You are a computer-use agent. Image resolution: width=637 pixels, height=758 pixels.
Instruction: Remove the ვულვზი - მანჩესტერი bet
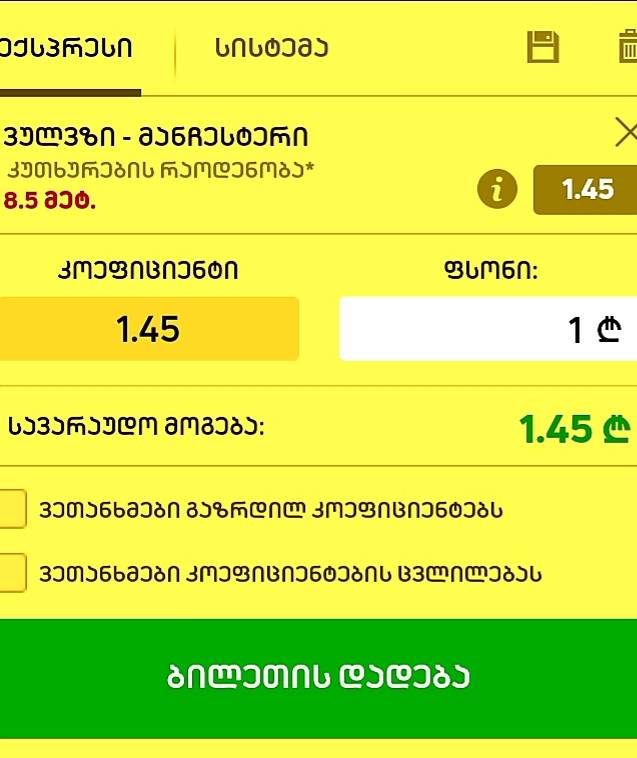(x=625, y=132)
